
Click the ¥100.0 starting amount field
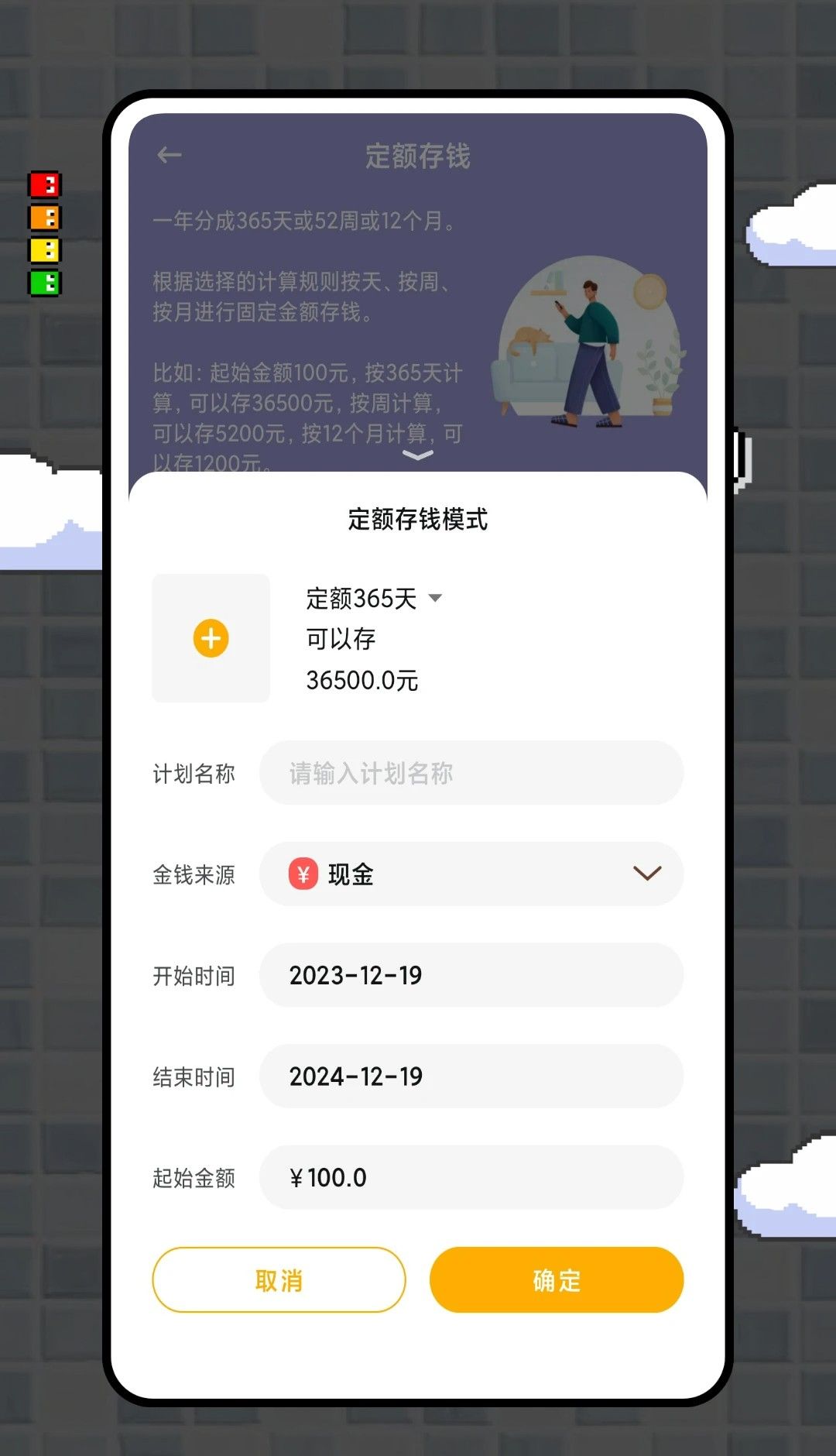pos(471,1178)
